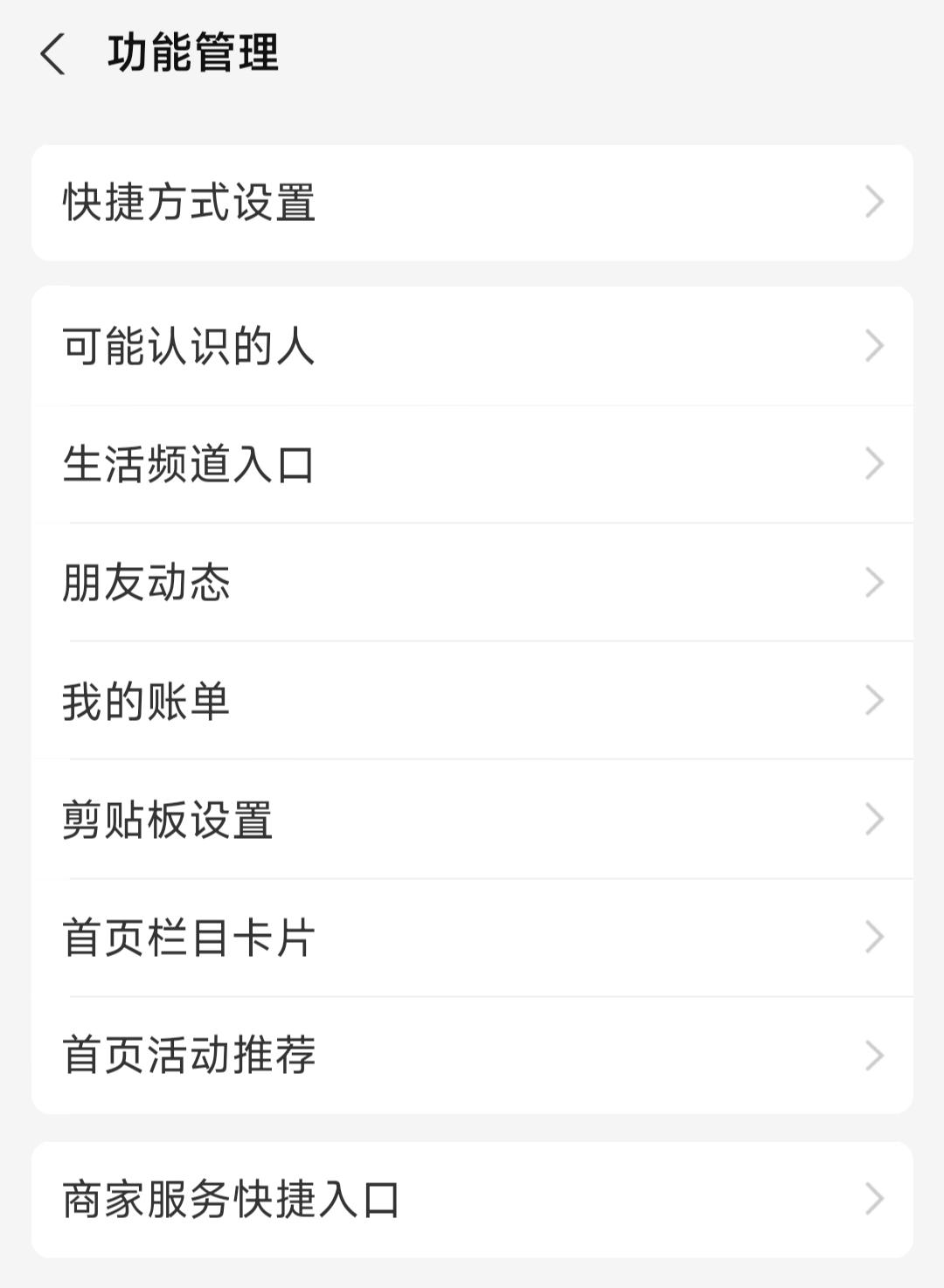Tap the back arrow icon
This screenshot has height=1288, width=944.
tap(54, 54)
